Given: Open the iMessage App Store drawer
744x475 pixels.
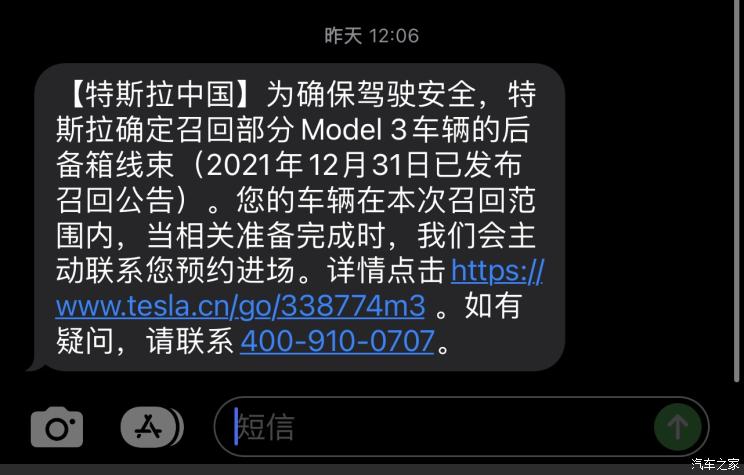Looking at the screenshot, I should click(152, 428).
